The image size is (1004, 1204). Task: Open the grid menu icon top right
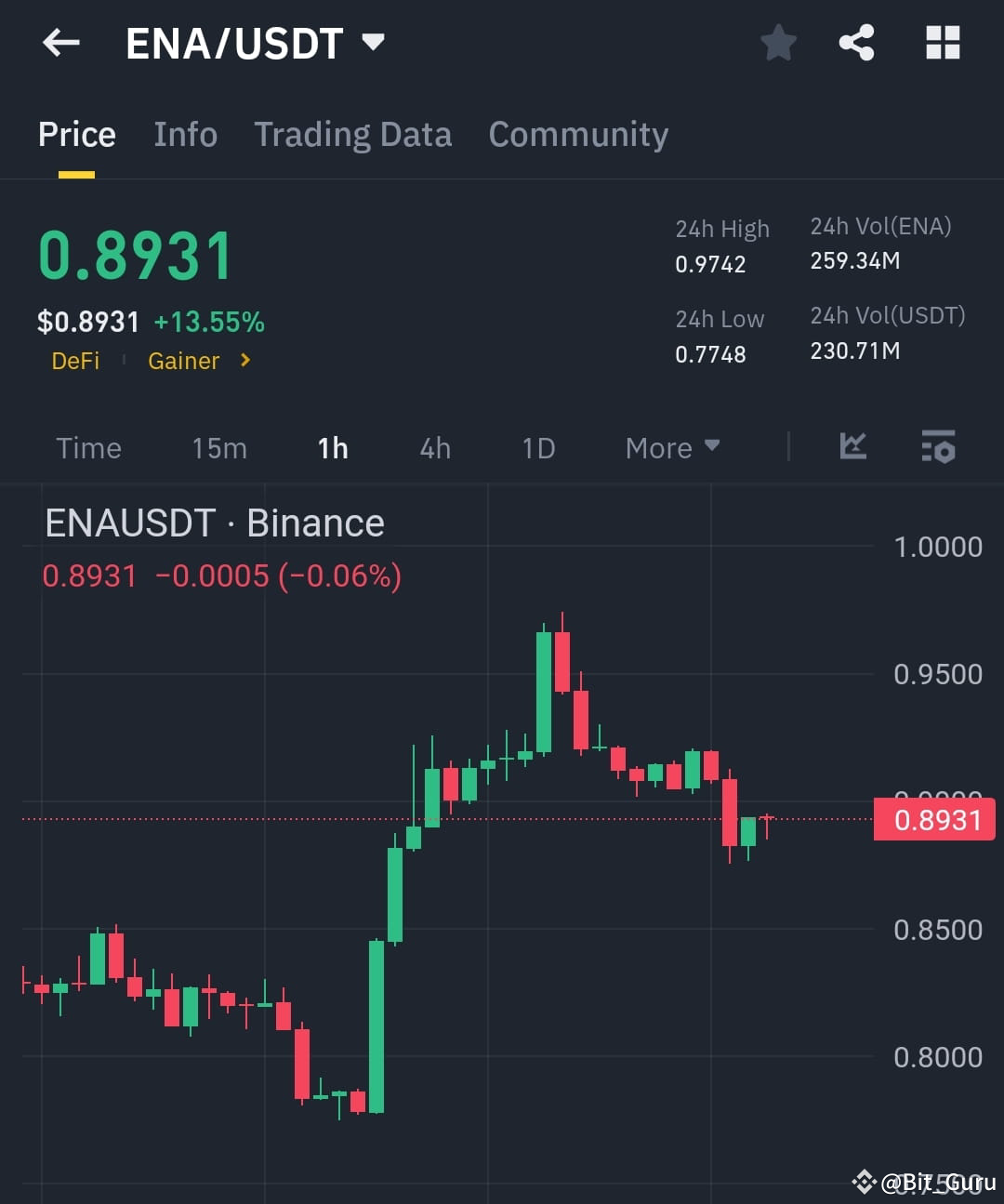point(942,43)
